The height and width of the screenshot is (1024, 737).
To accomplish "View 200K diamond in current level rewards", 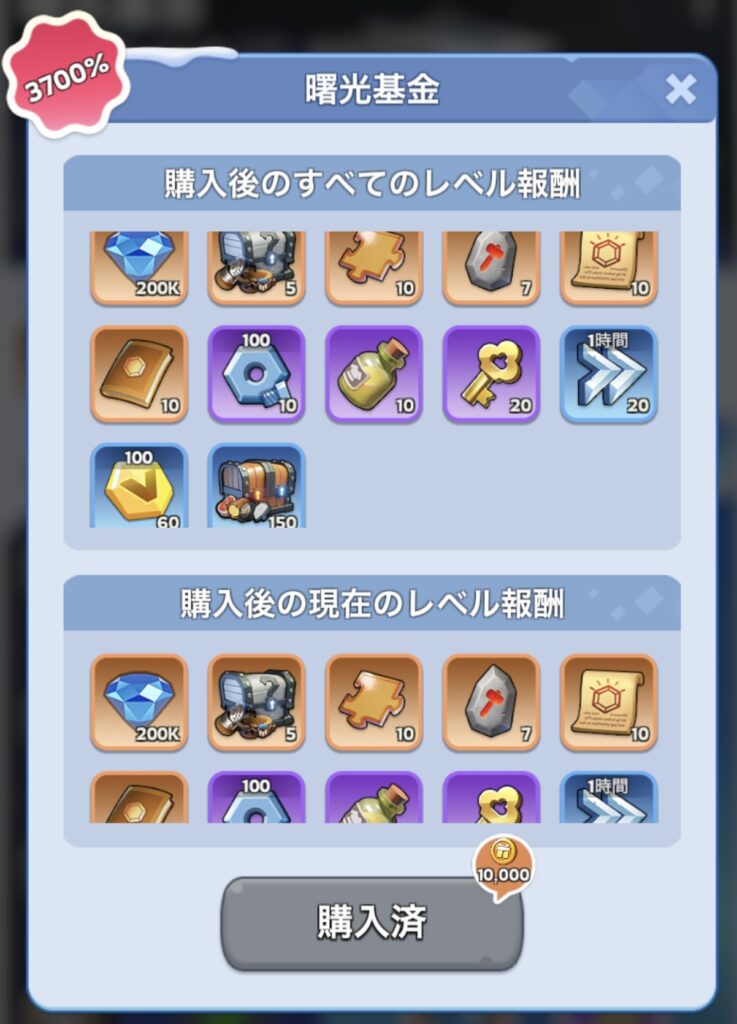I will (x=138, y=702).
